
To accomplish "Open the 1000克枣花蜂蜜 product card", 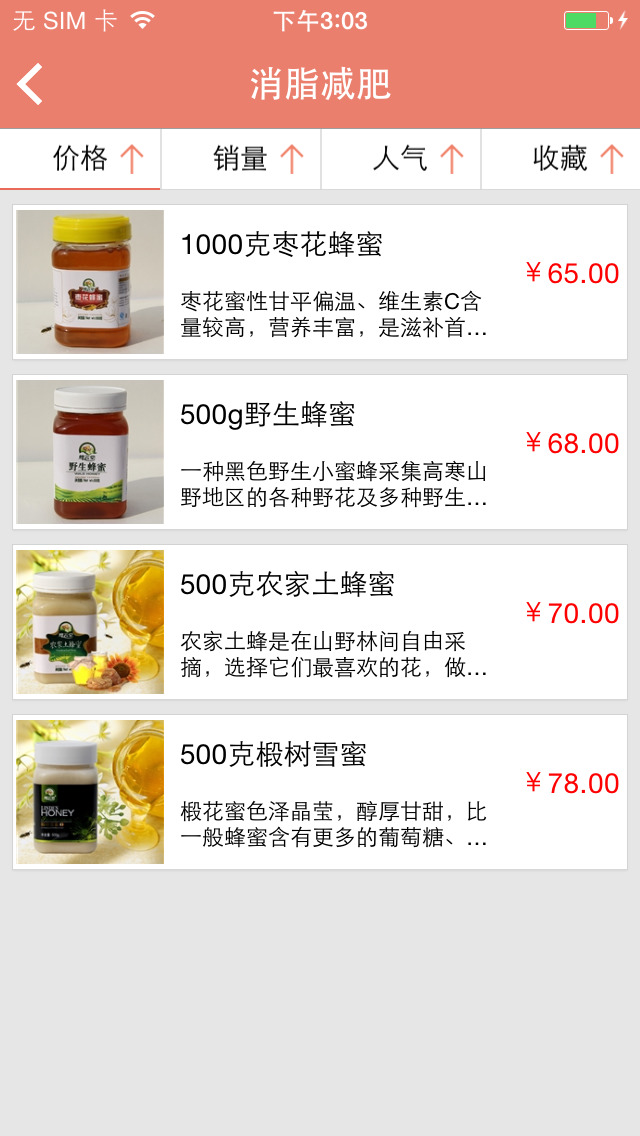I will point(320,282).
